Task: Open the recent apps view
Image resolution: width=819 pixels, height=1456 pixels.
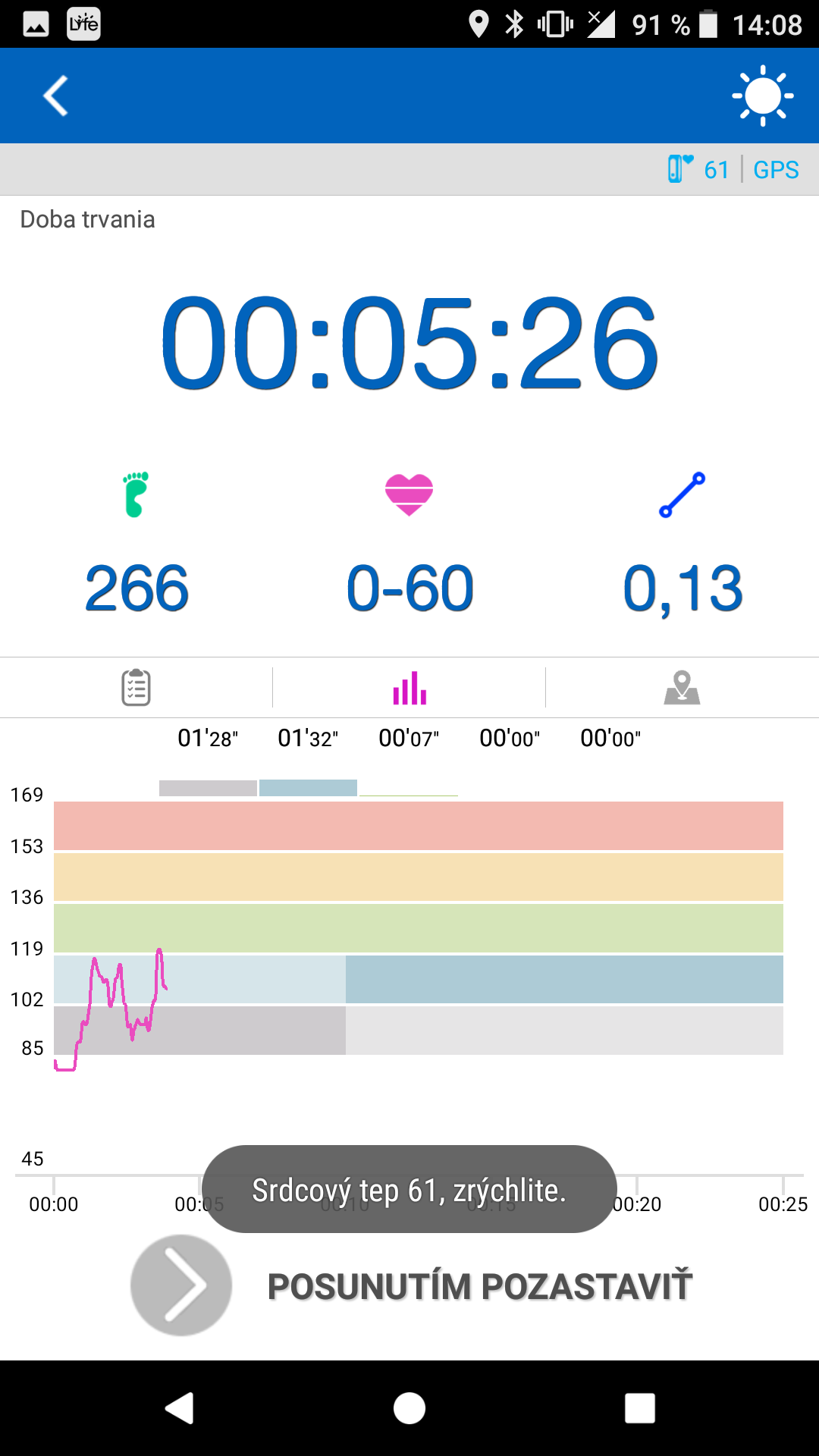Action: pyautogui.click(x=640, y=1408)
